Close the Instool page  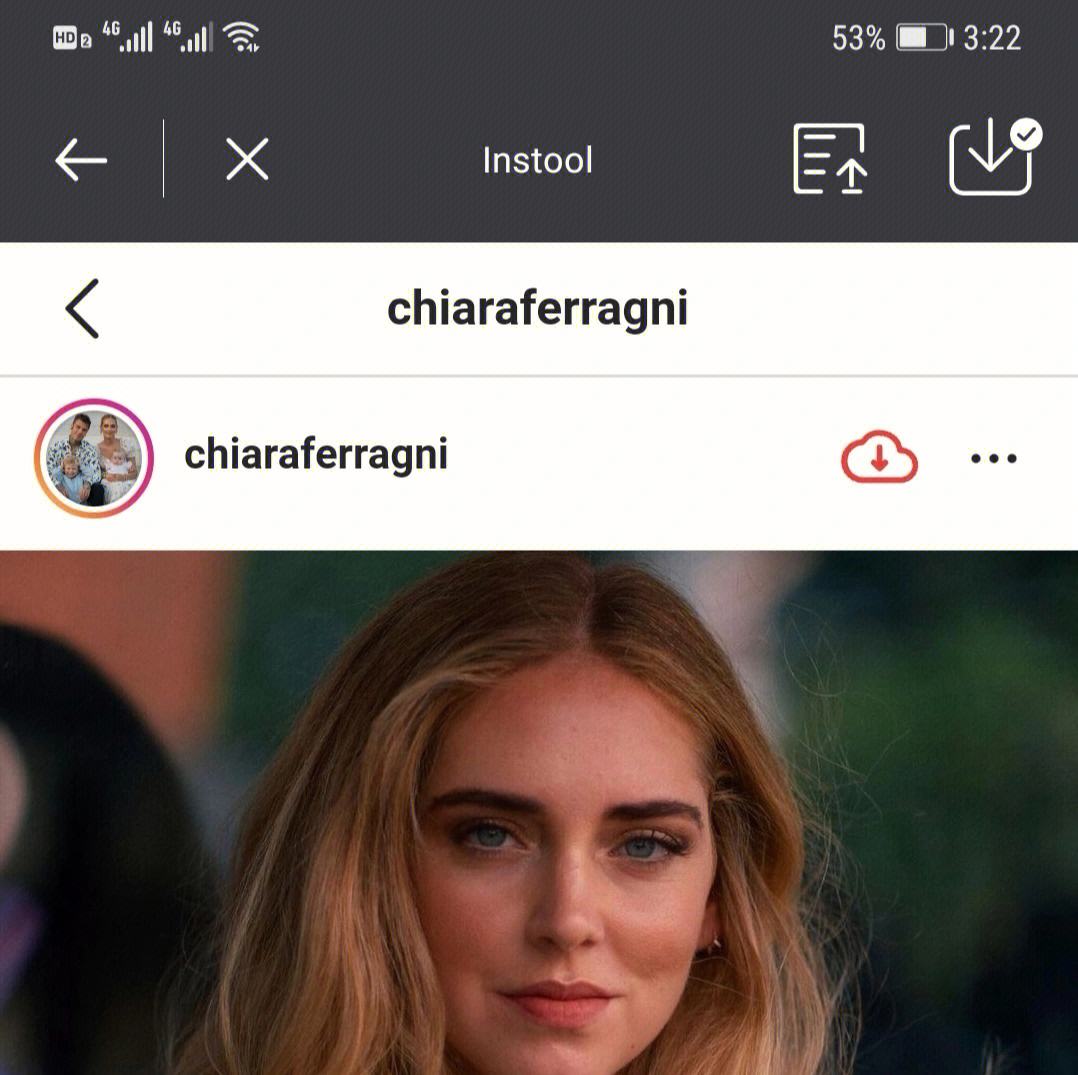point(247,160)
